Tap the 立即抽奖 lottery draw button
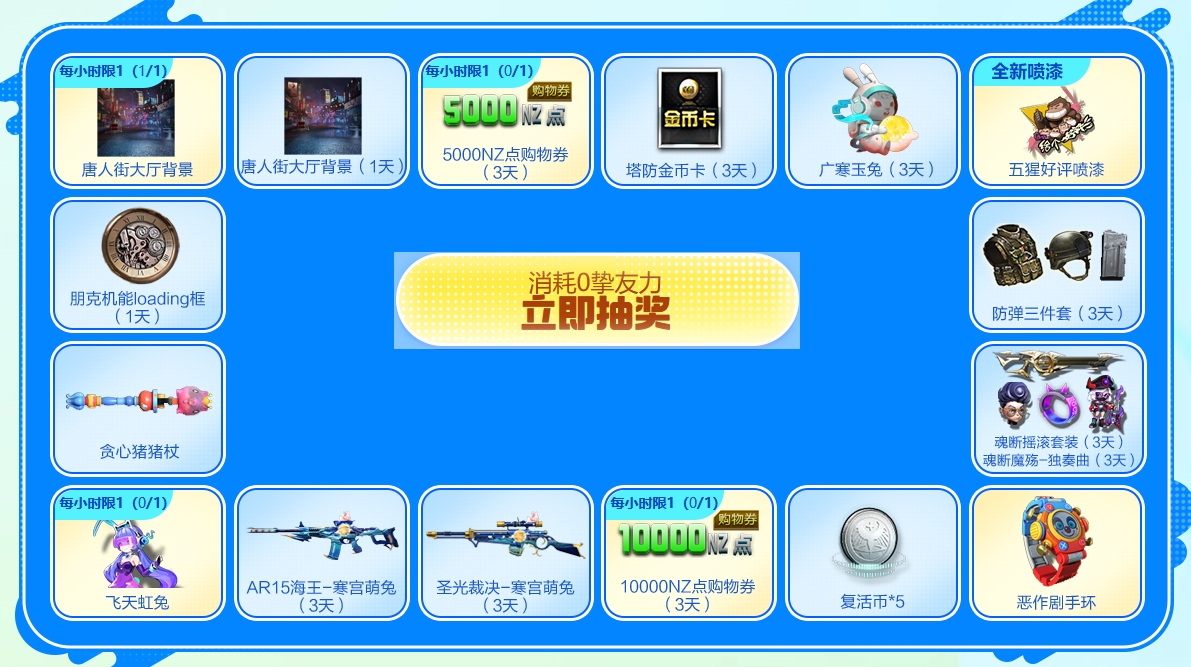This screenshot has width=1191, height=667. click(596, 300)
